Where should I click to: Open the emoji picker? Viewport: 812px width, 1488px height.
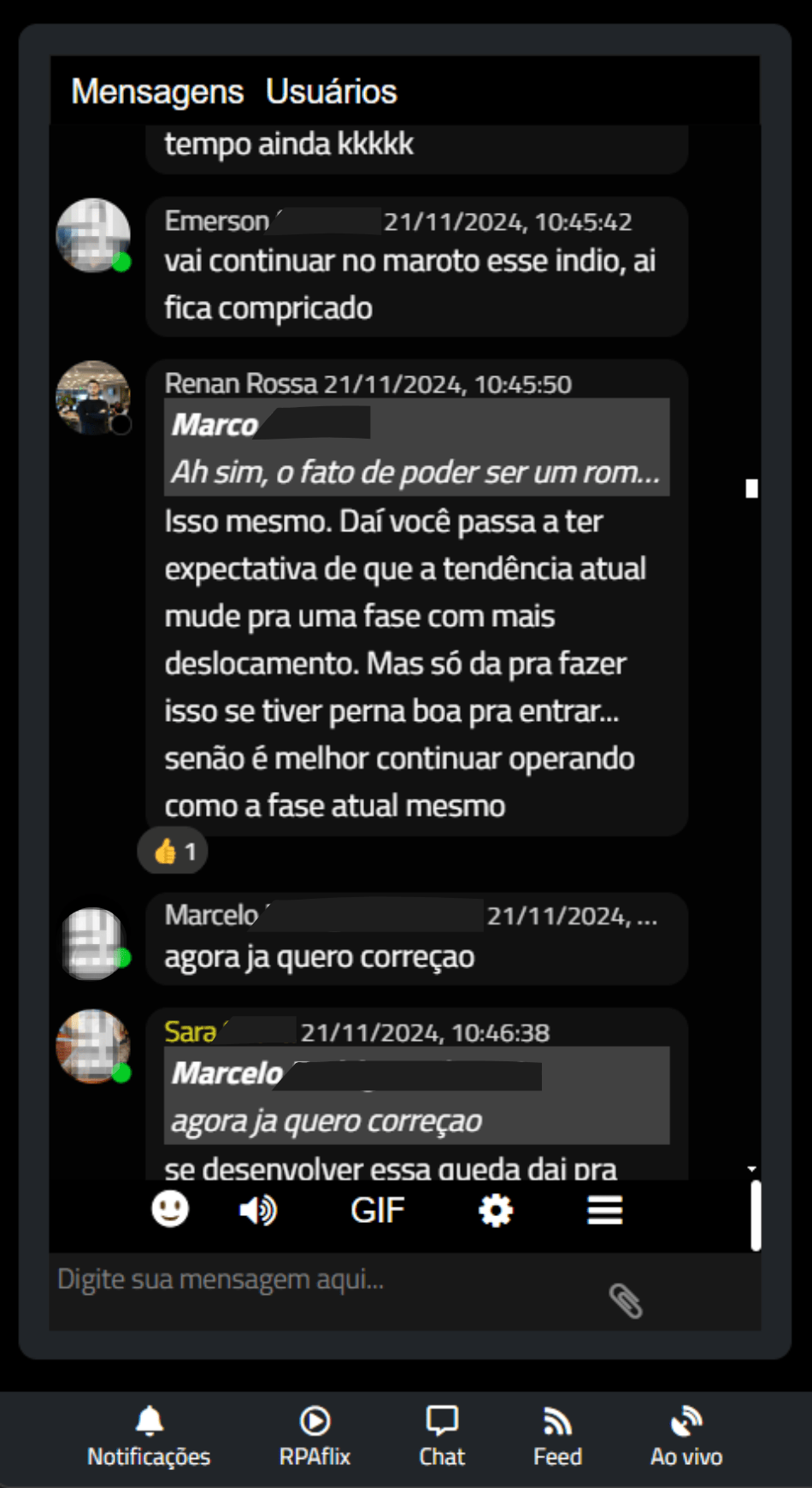tap(170, 1209)
